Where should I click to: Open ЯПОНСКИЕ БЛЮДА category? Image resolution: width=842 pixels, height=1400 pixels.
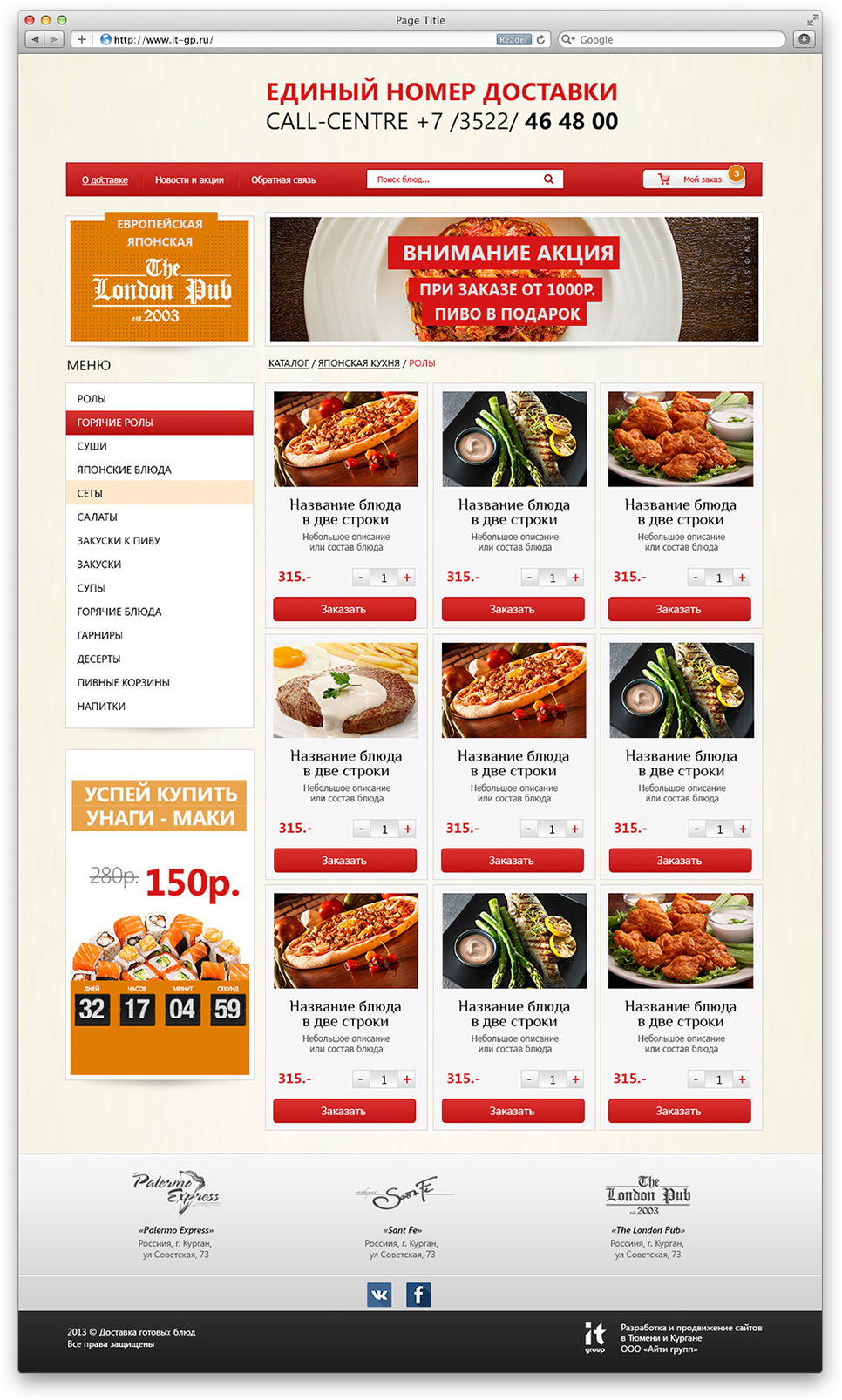124,470
